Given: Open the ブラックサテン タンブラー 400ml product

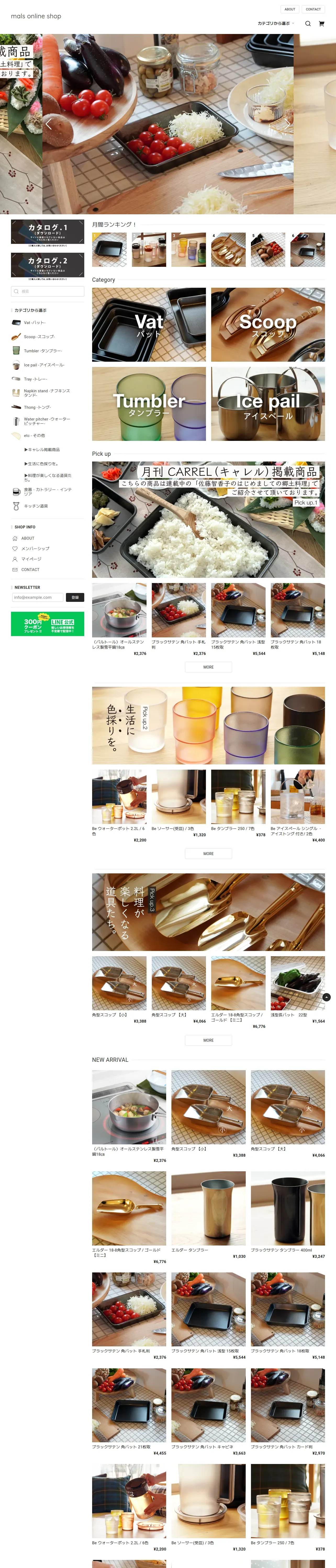Looking at the screenshot, I should [287, 1209].
